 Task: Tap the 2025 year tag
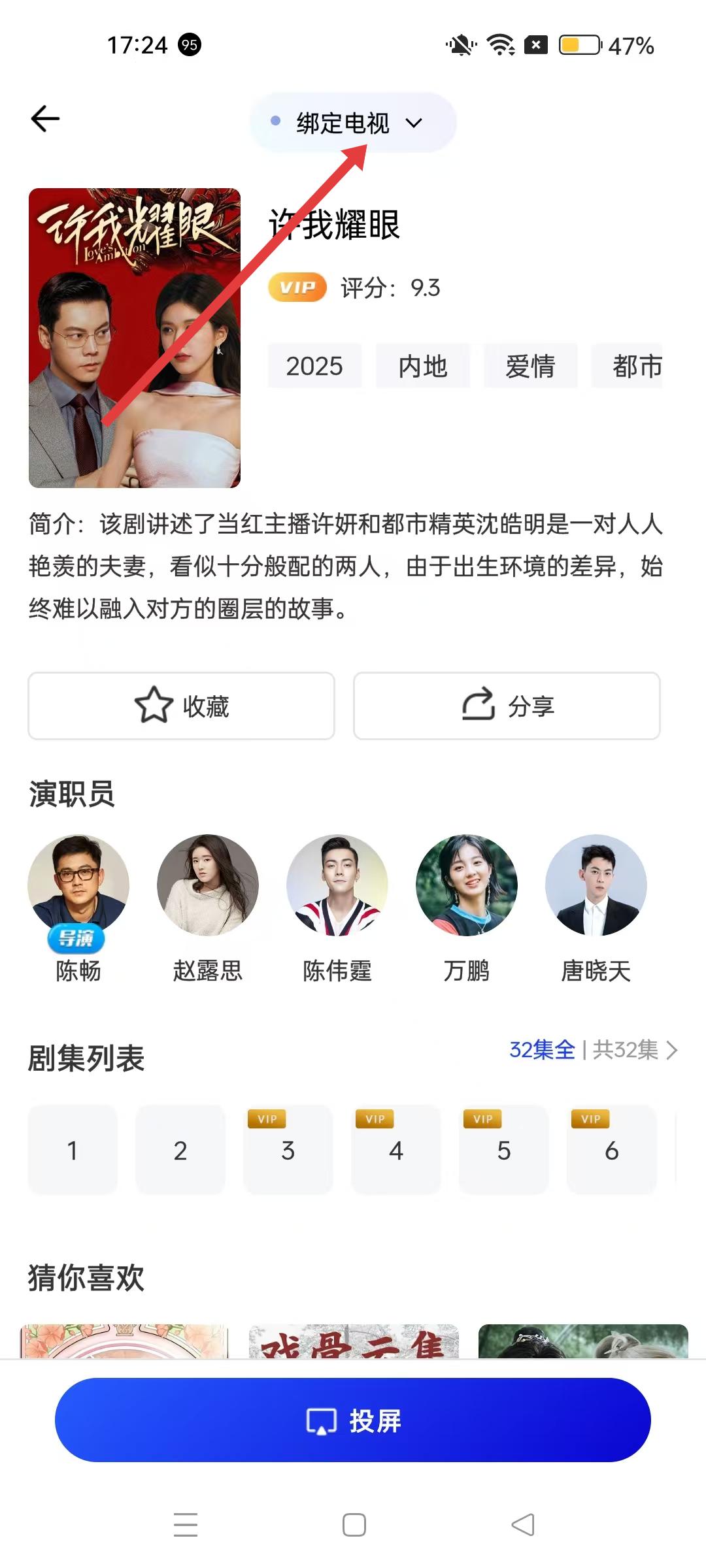314,366
